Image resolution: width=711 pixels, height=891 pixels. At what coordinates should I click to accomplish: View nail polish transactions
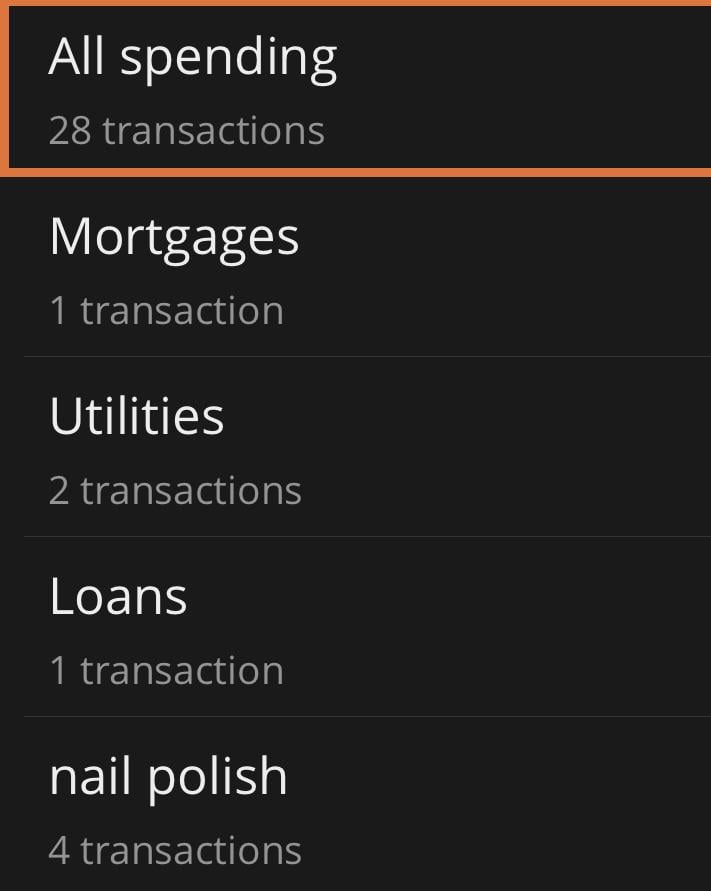click(355, 808)
